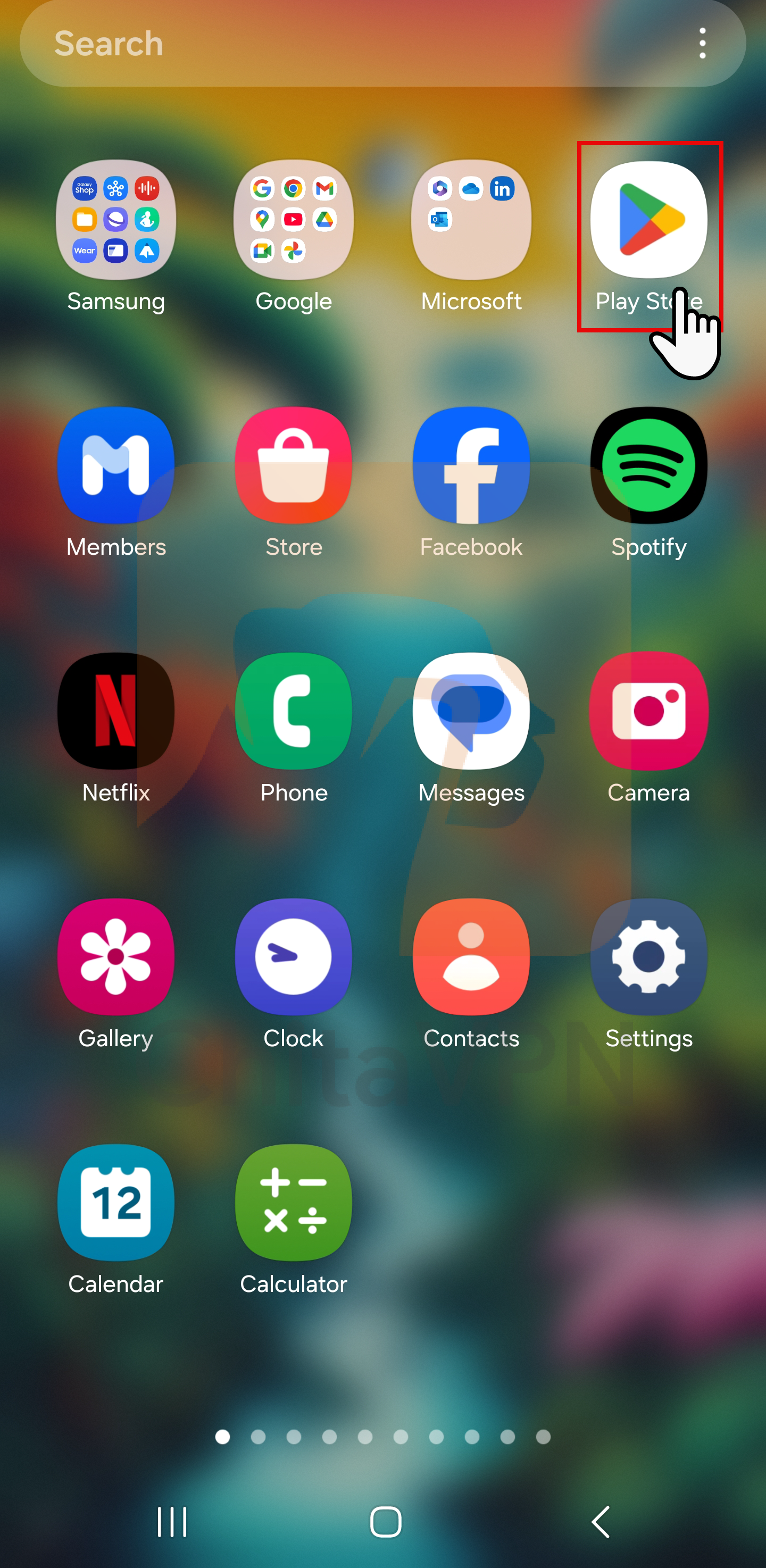Launch Samsung Members
This screenshot has height=1568, width=766.
[115, 465]
